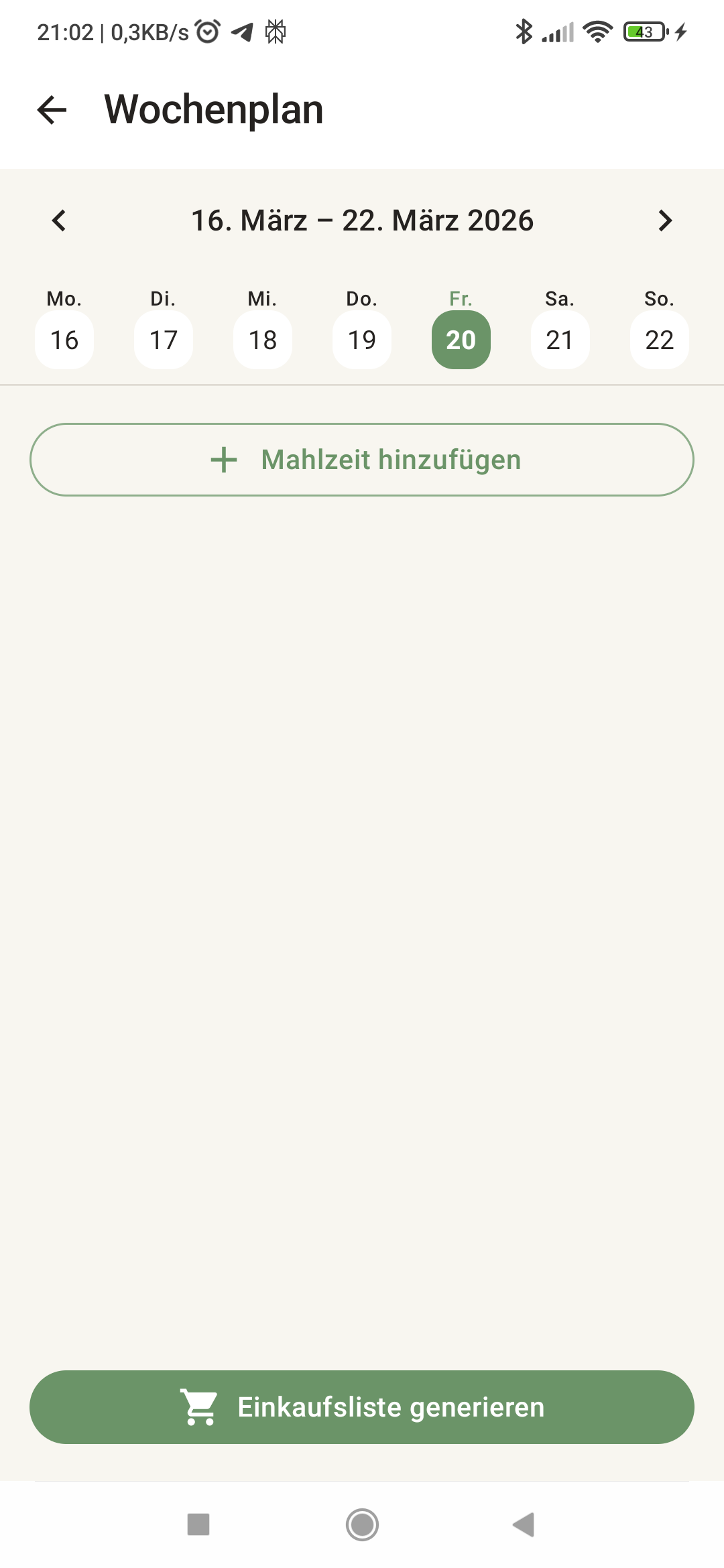Select Wednesday the 18th
The image size is (724, 1568).
[x=262, y=340]
